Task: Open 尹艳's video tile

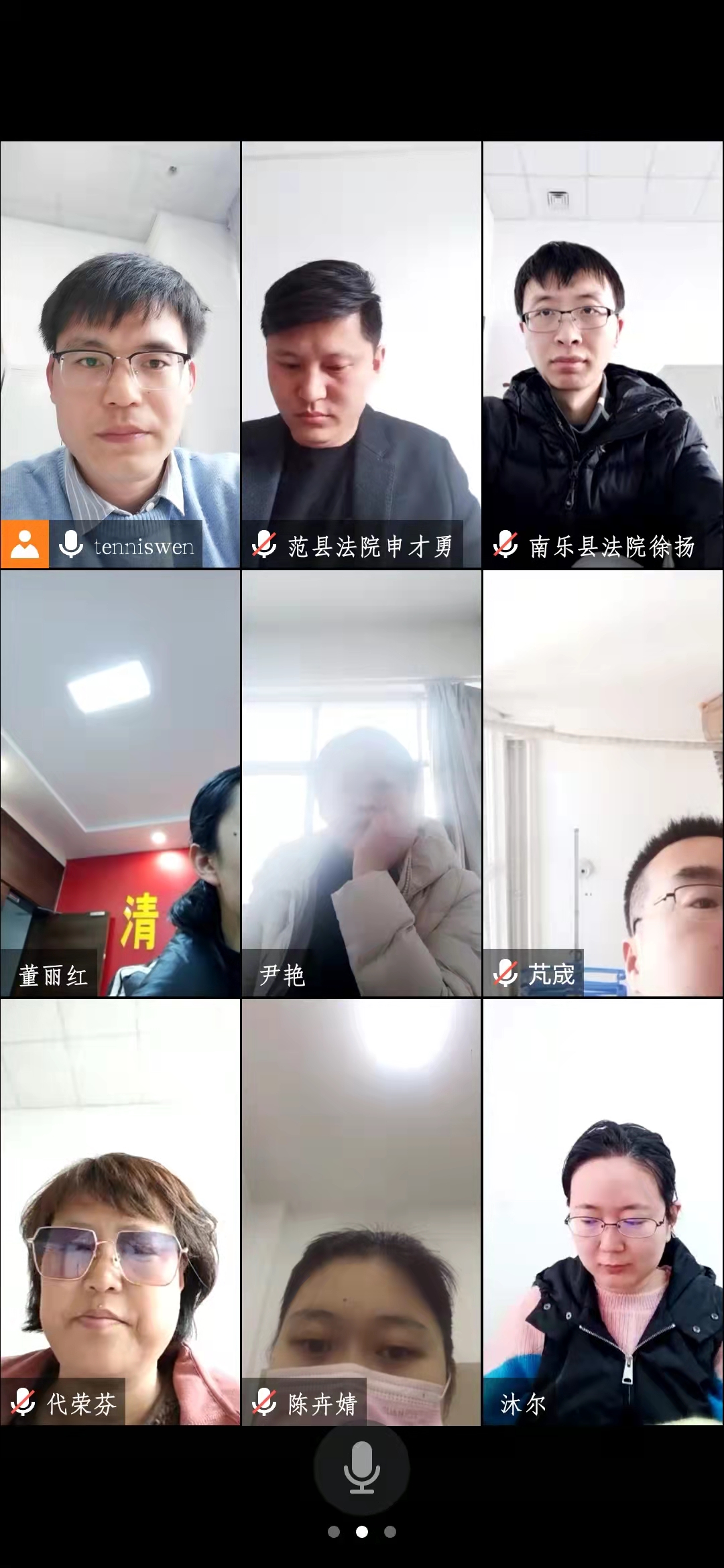Action: (361, 783)
